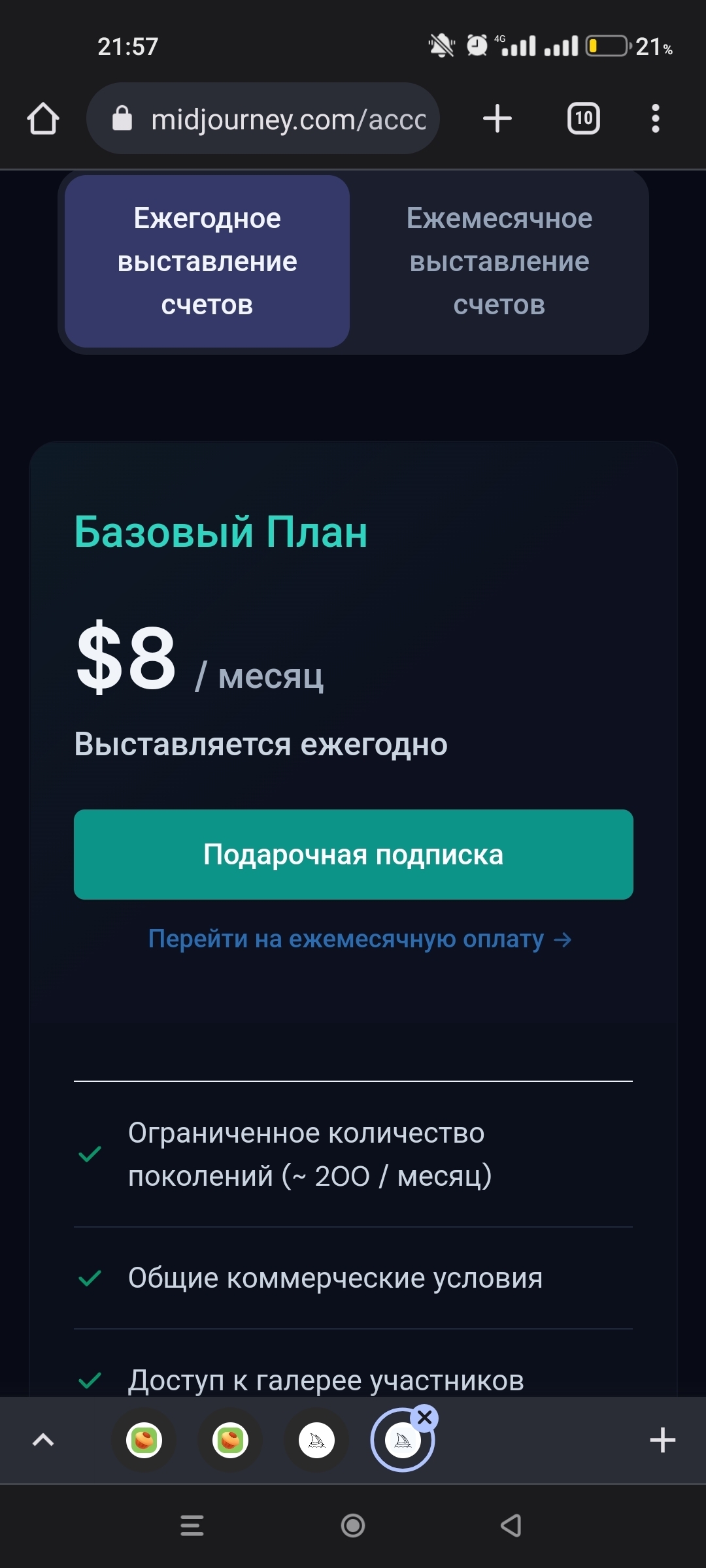Switch to the inactive Midjourney tab in the tab strip

tap(317, 1440)
